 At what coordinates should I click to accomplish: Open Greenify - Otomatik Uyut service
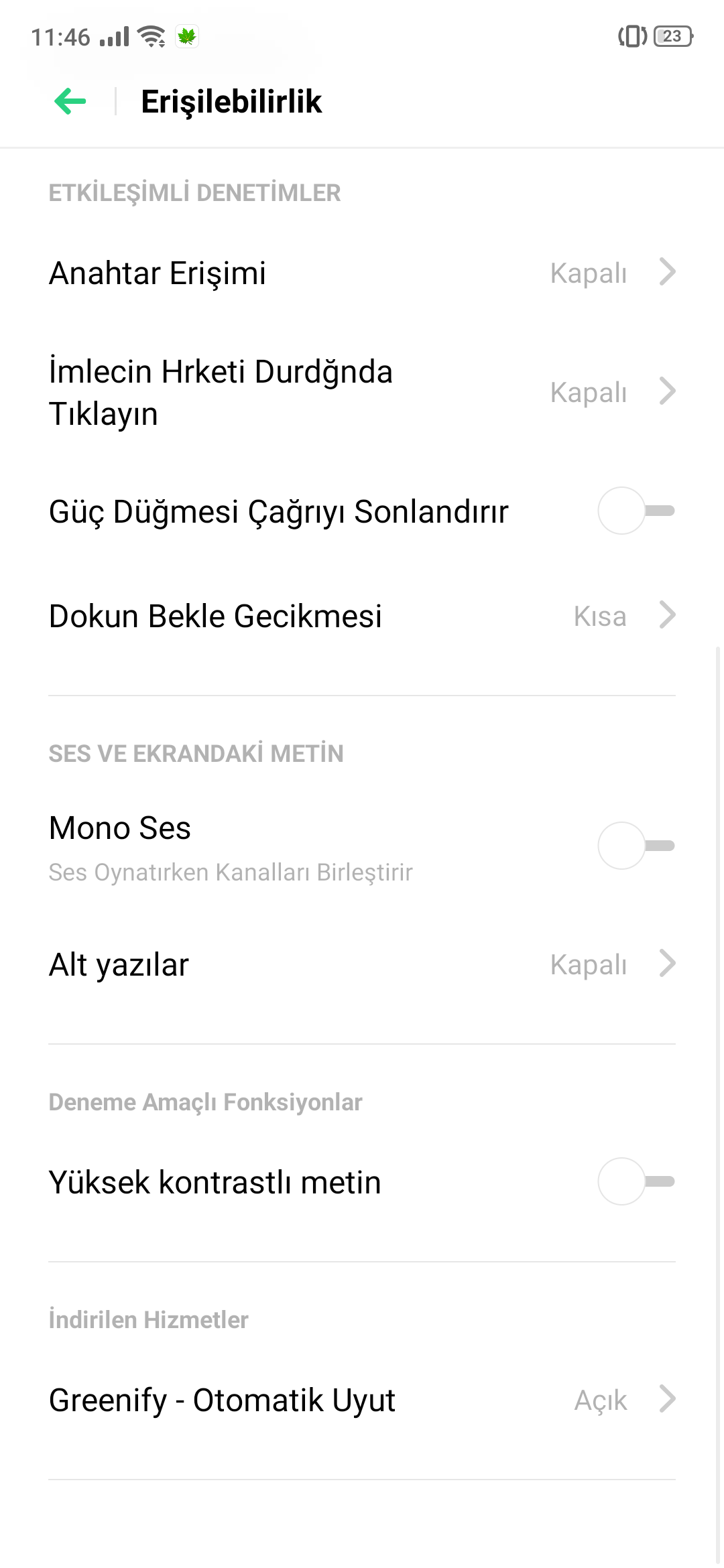coord(362,1400)
